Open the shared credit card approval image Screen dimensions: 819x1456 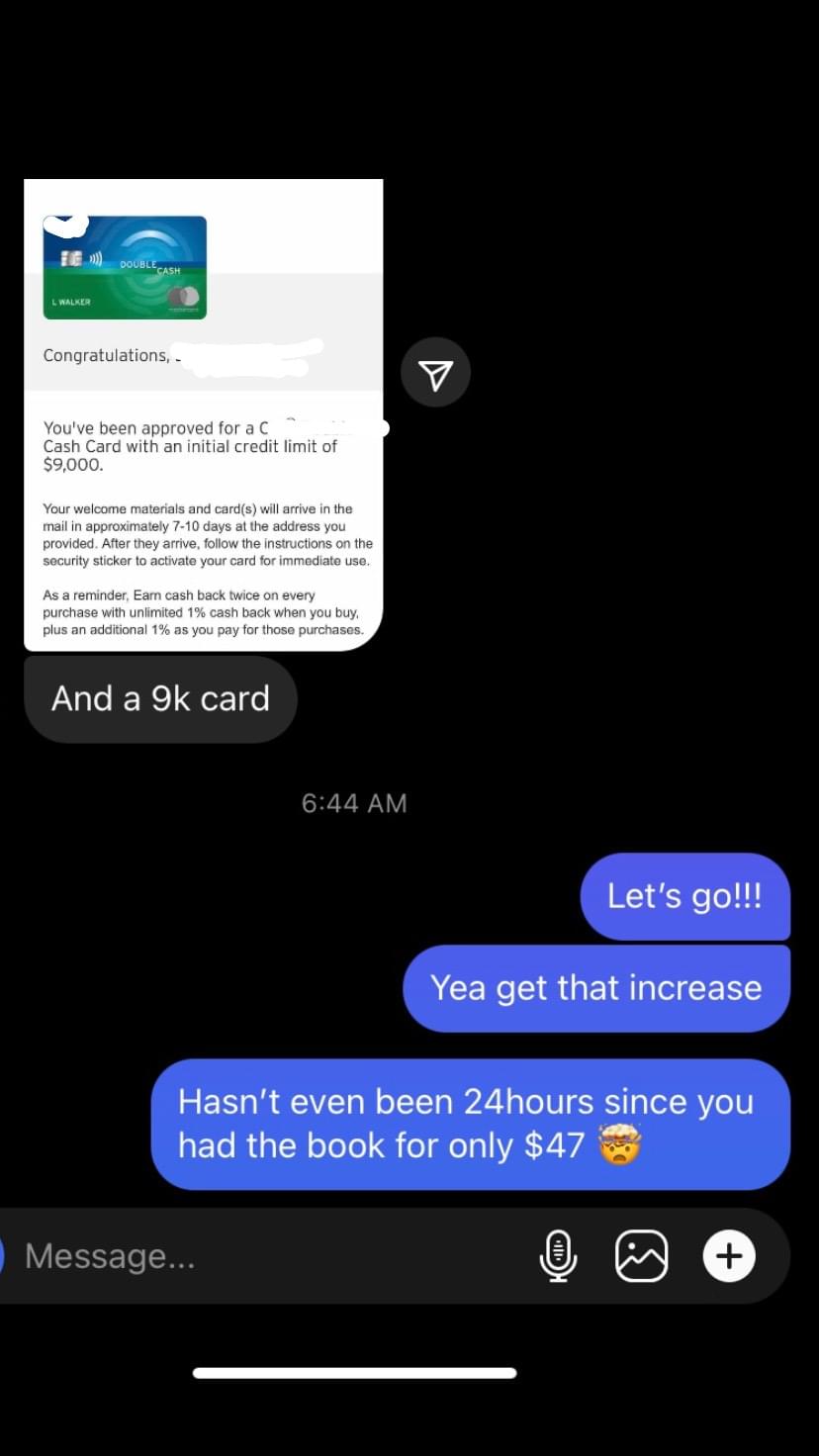click(203, 414)
